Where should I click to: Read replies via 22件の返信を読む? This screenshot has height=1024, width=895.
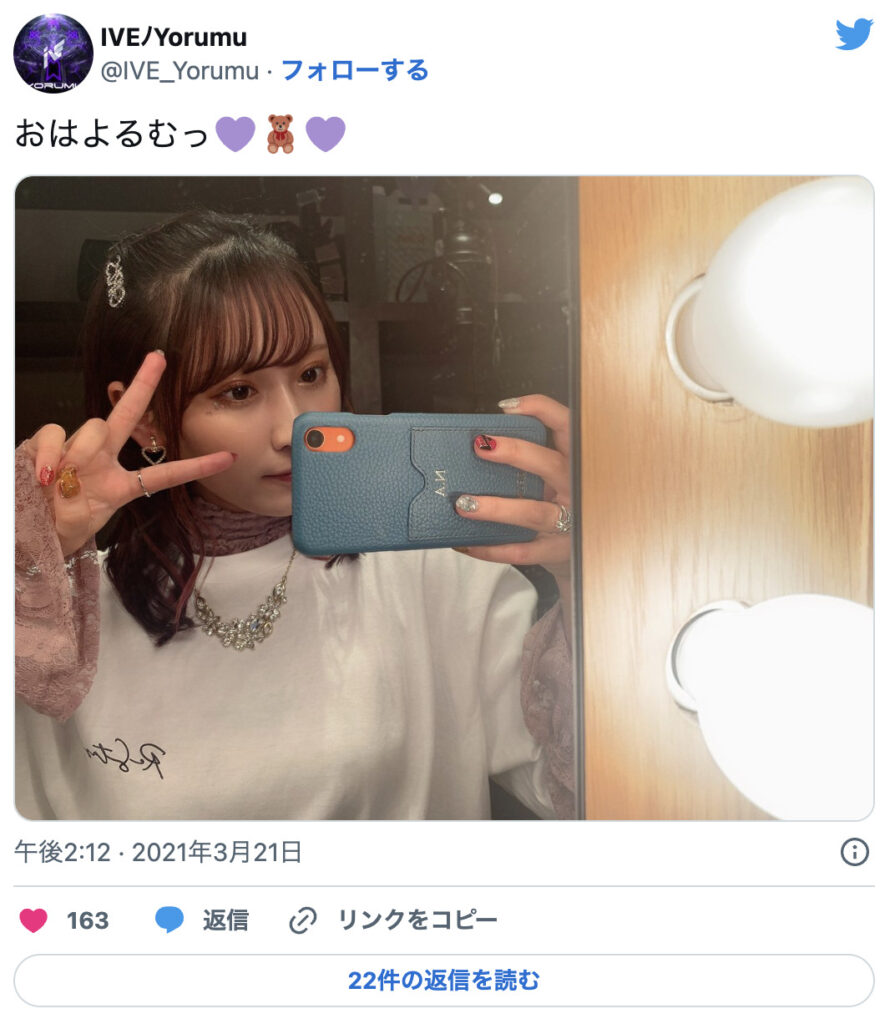point(444,980)
